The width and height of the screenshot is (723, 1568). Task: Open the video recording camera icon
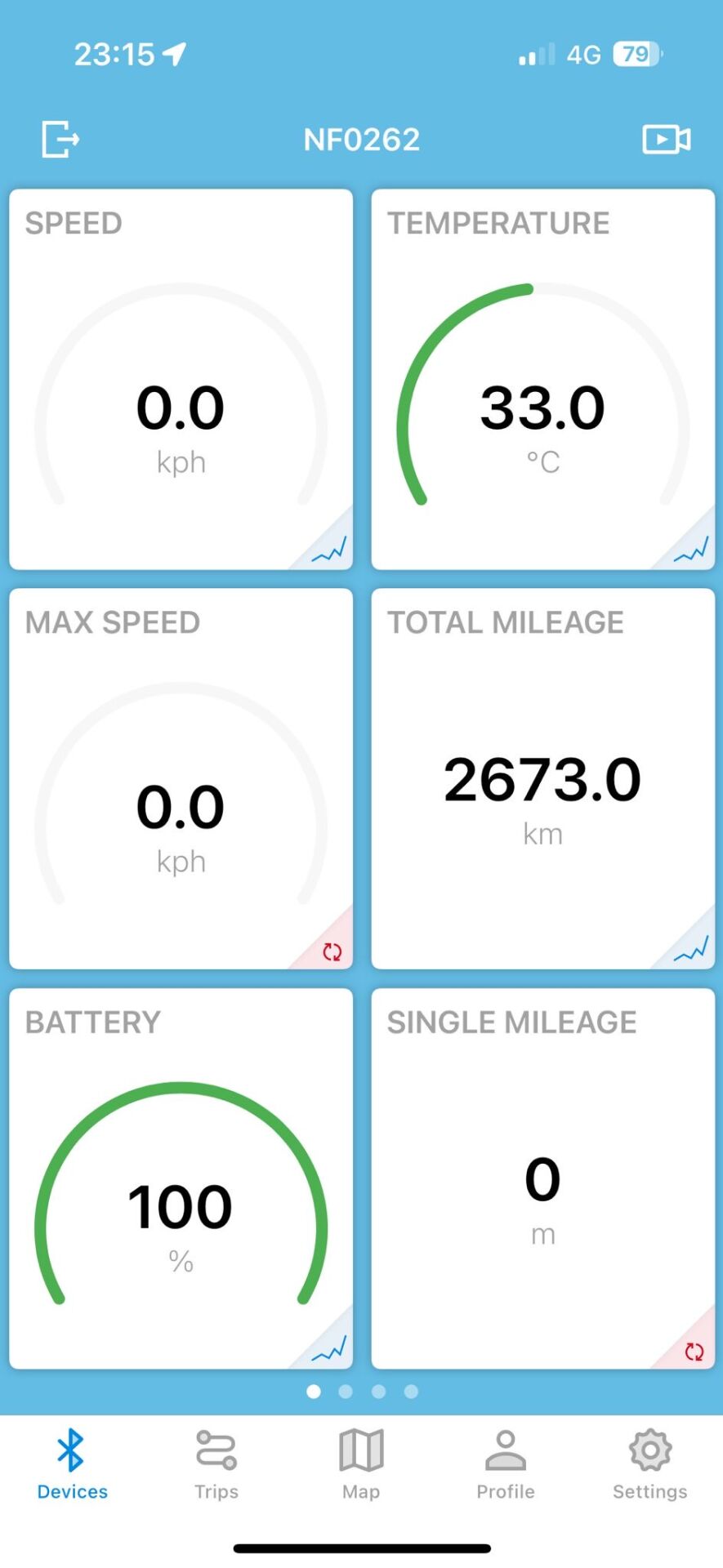(x=666, y=139)
